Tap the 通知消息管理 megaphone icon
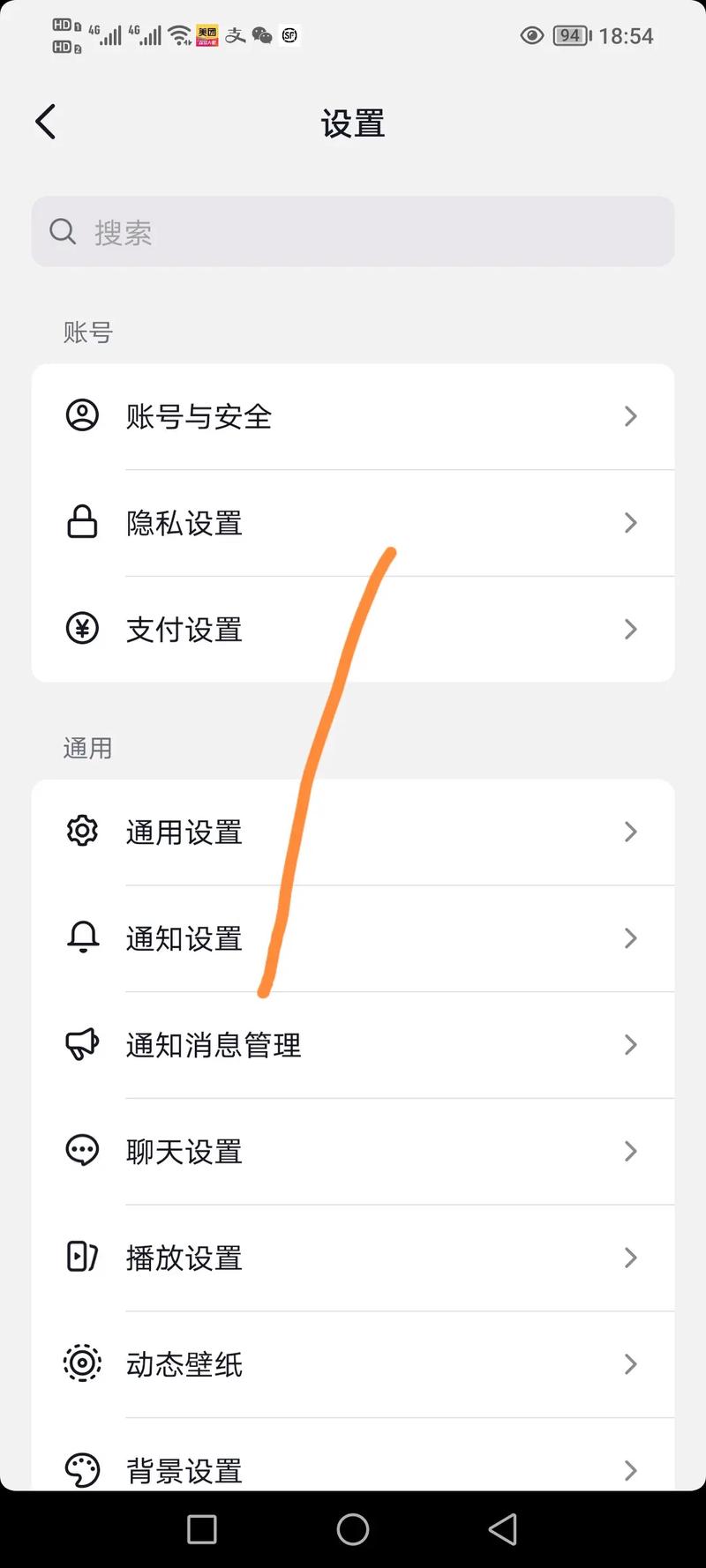Viewport: 706px width, 1568px height. [x=82, y=1044]
